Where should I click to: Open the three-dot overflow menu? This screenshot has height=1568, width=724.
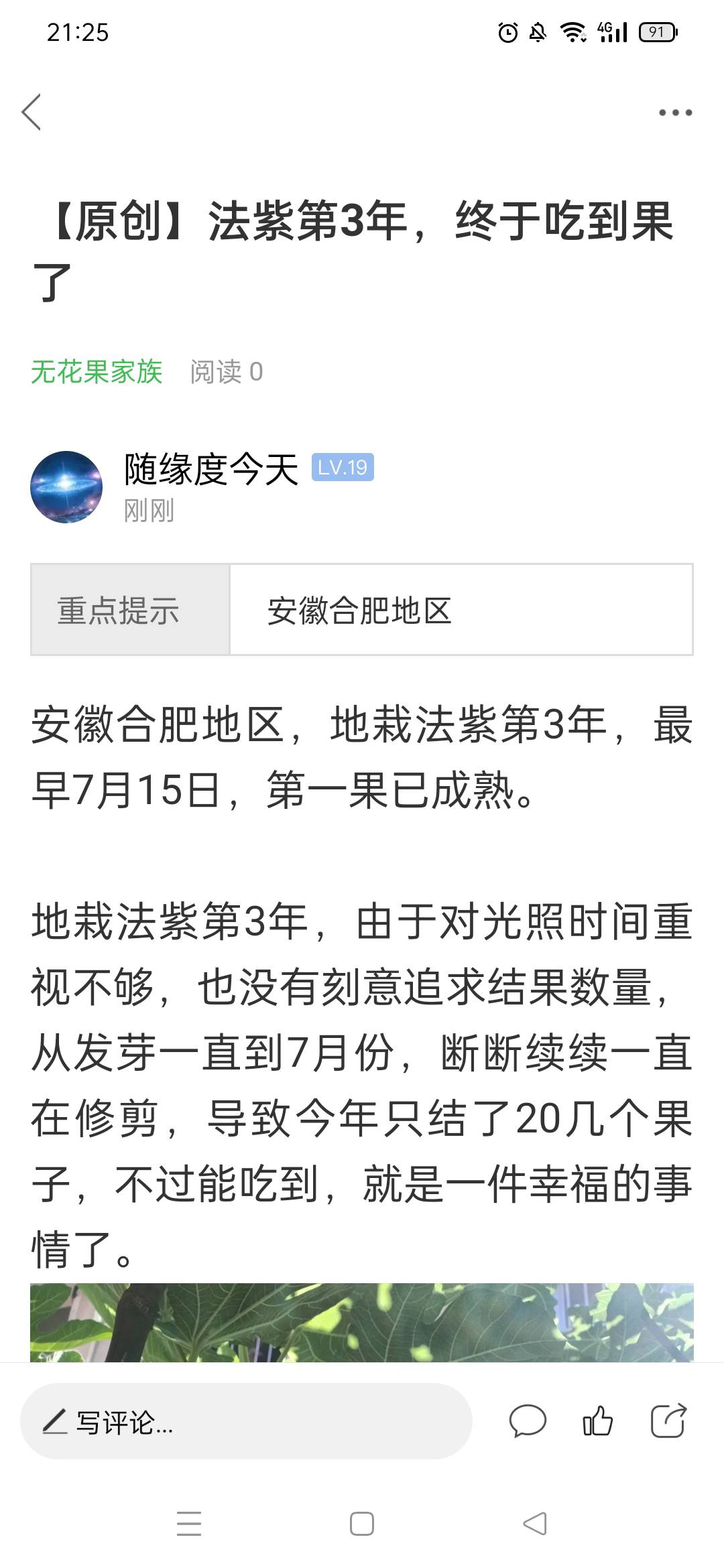click(x=675, y=113)
